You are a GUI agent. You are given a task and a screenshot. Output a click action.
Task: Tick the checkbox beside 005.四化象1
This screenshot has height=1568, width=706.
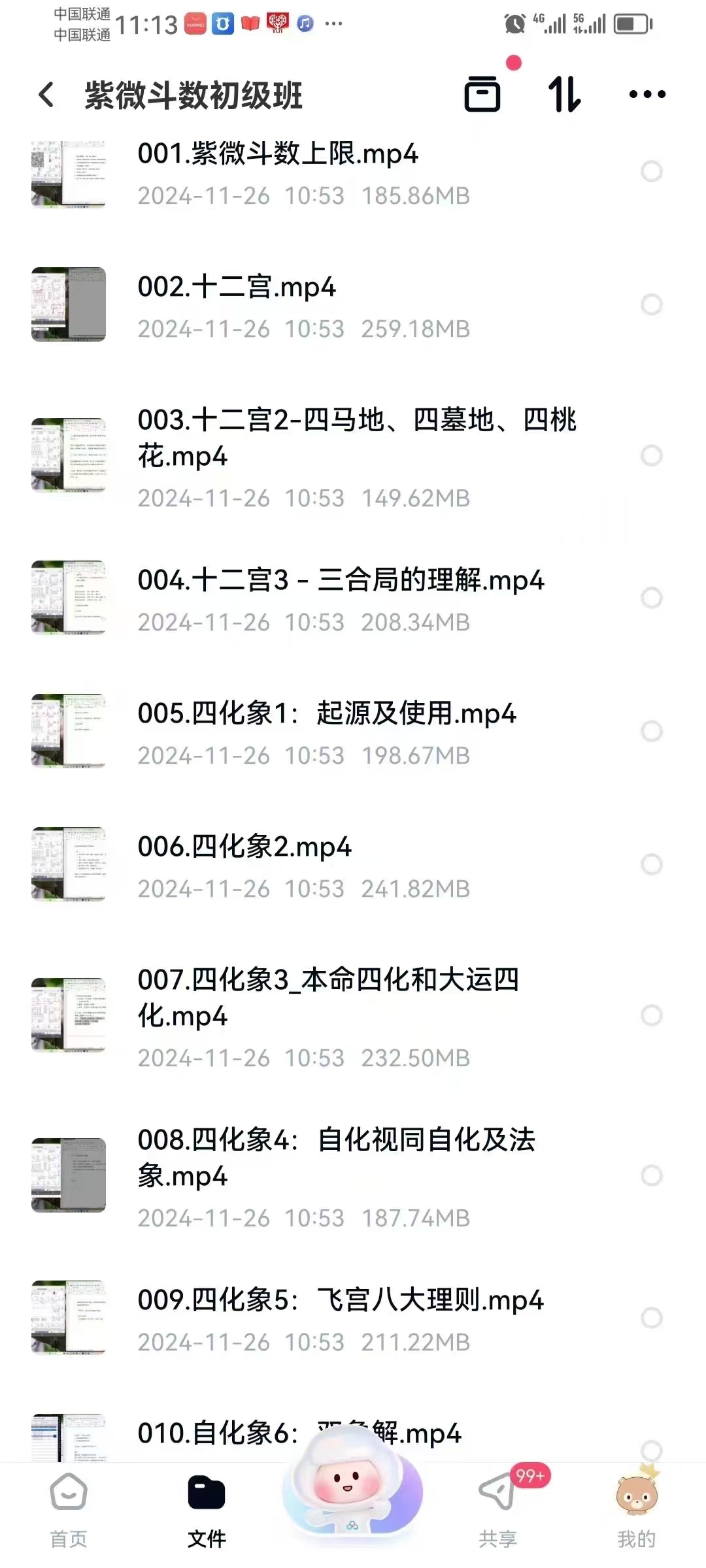click(x=651, y=731)
